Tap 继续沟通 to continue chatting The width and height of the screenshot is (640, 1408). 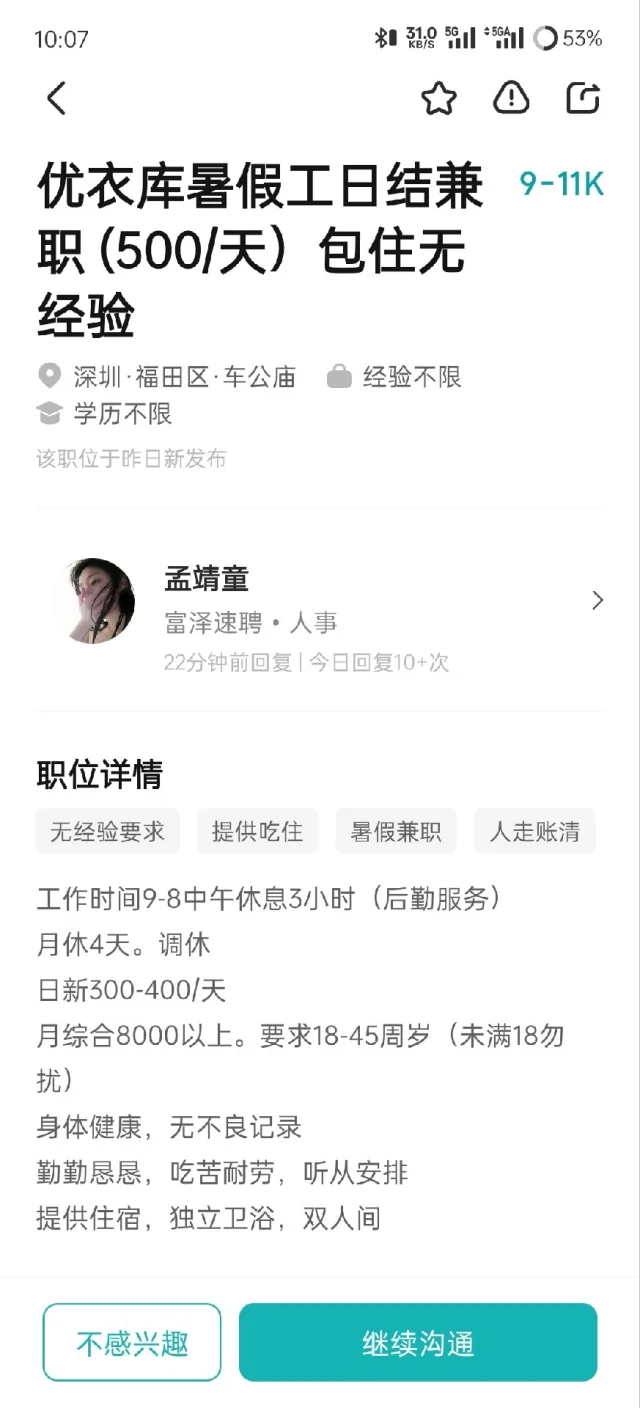point(418,1343)
